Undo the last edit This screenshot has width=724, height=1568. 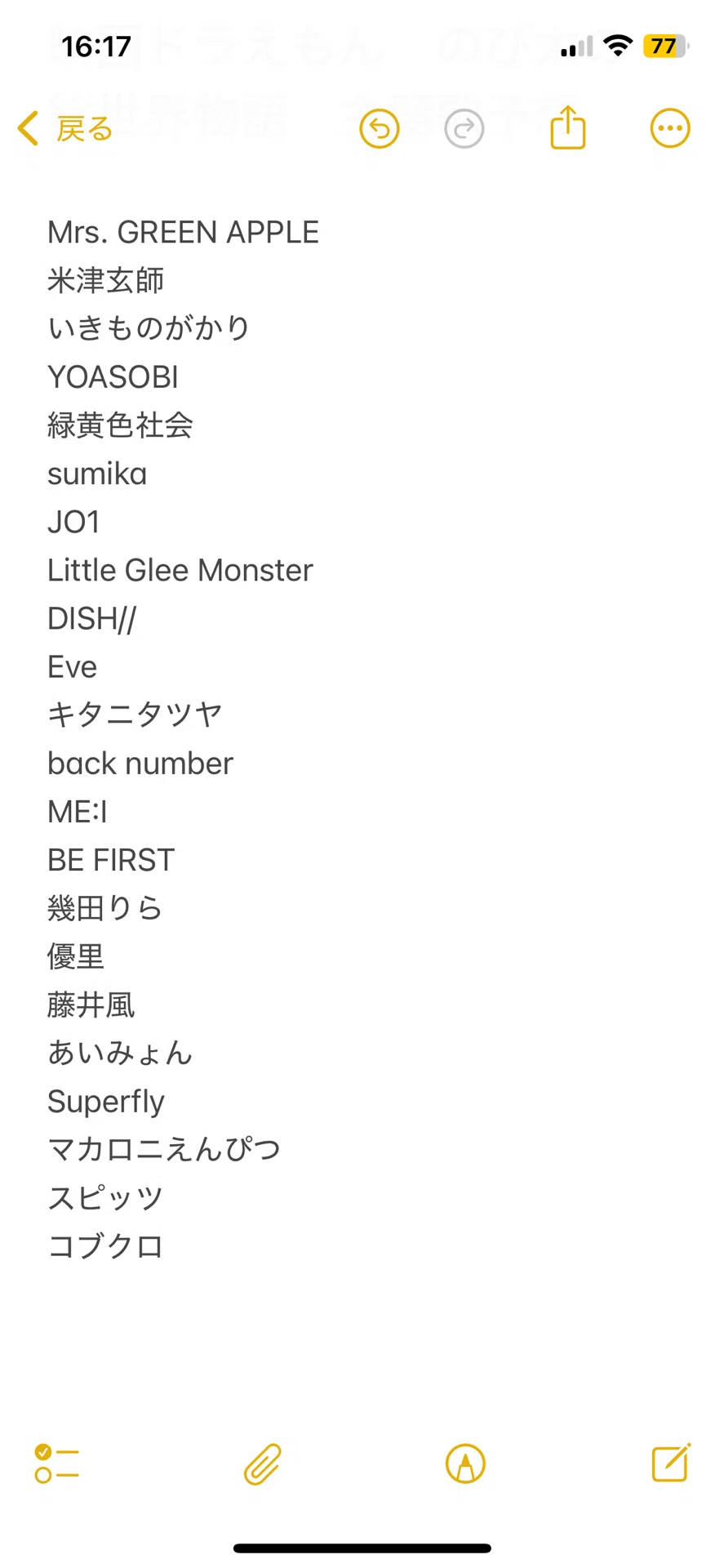[x=380, y=129]
